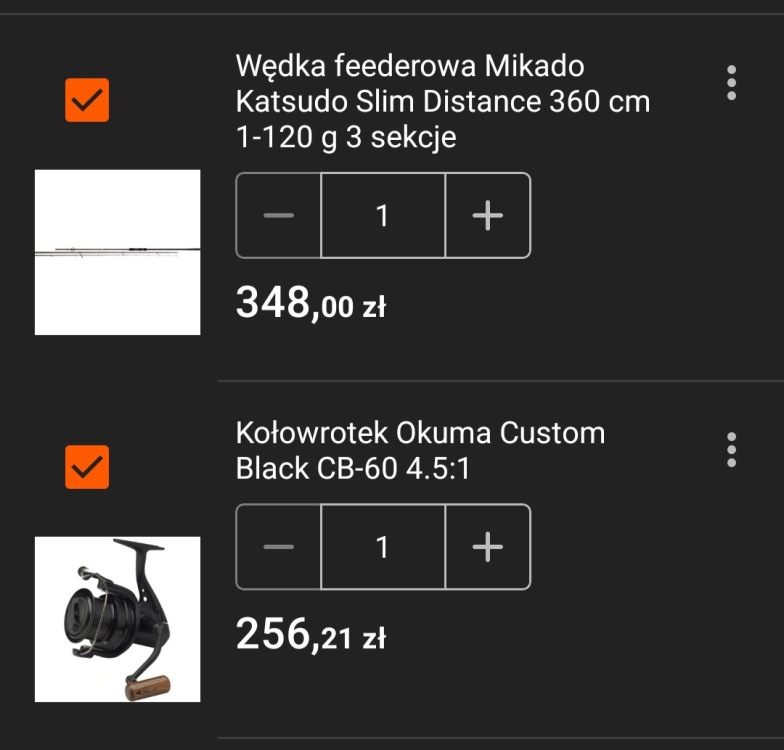Uncheck the Okuma Custom Black reel checkbox
Screen dimensions: 784x750
click(87, 467)
